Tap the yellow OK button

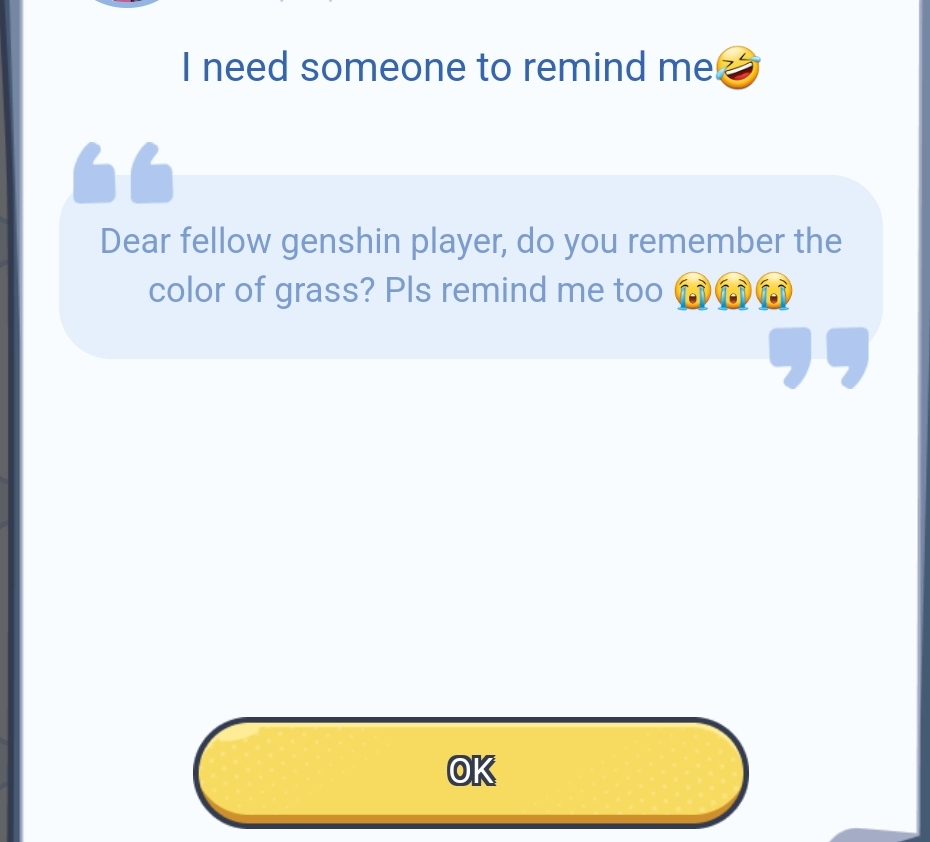click(470, 771)
